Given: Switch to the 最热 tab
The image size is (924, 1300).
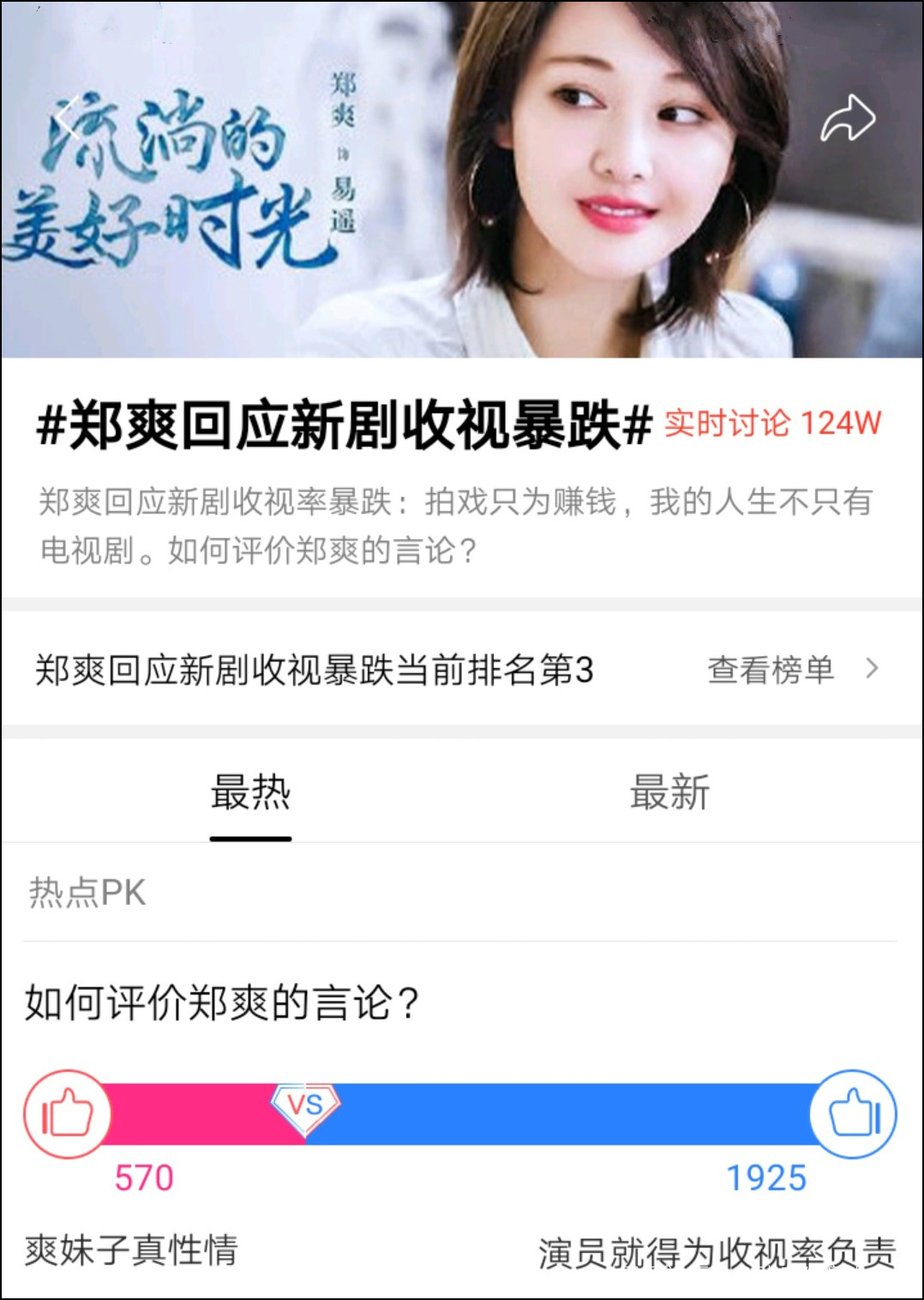Looking at the screenshot, I should coord(250,791).
